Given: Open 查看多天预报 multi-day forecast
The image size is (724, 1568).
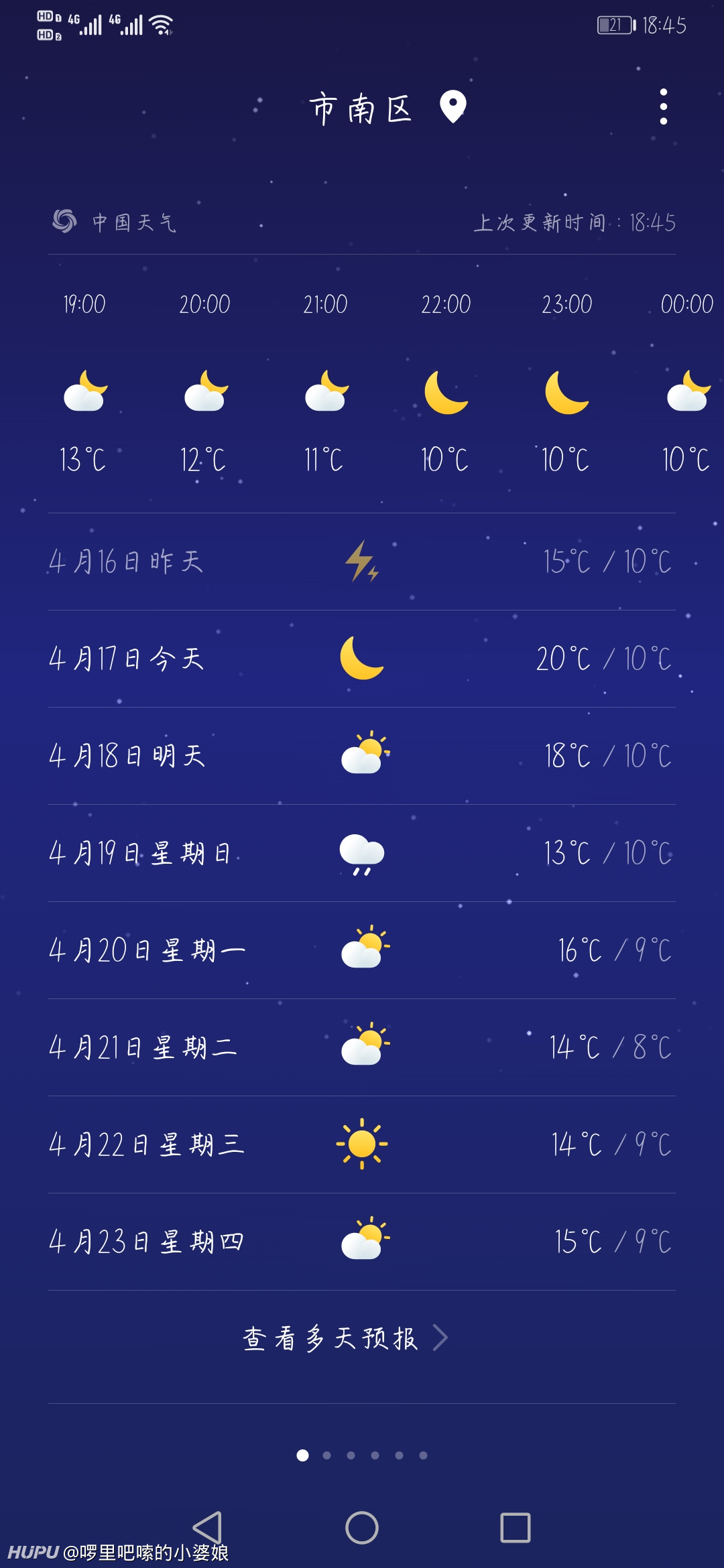Looking at the screenshot, I should (x=345, y=1338).
